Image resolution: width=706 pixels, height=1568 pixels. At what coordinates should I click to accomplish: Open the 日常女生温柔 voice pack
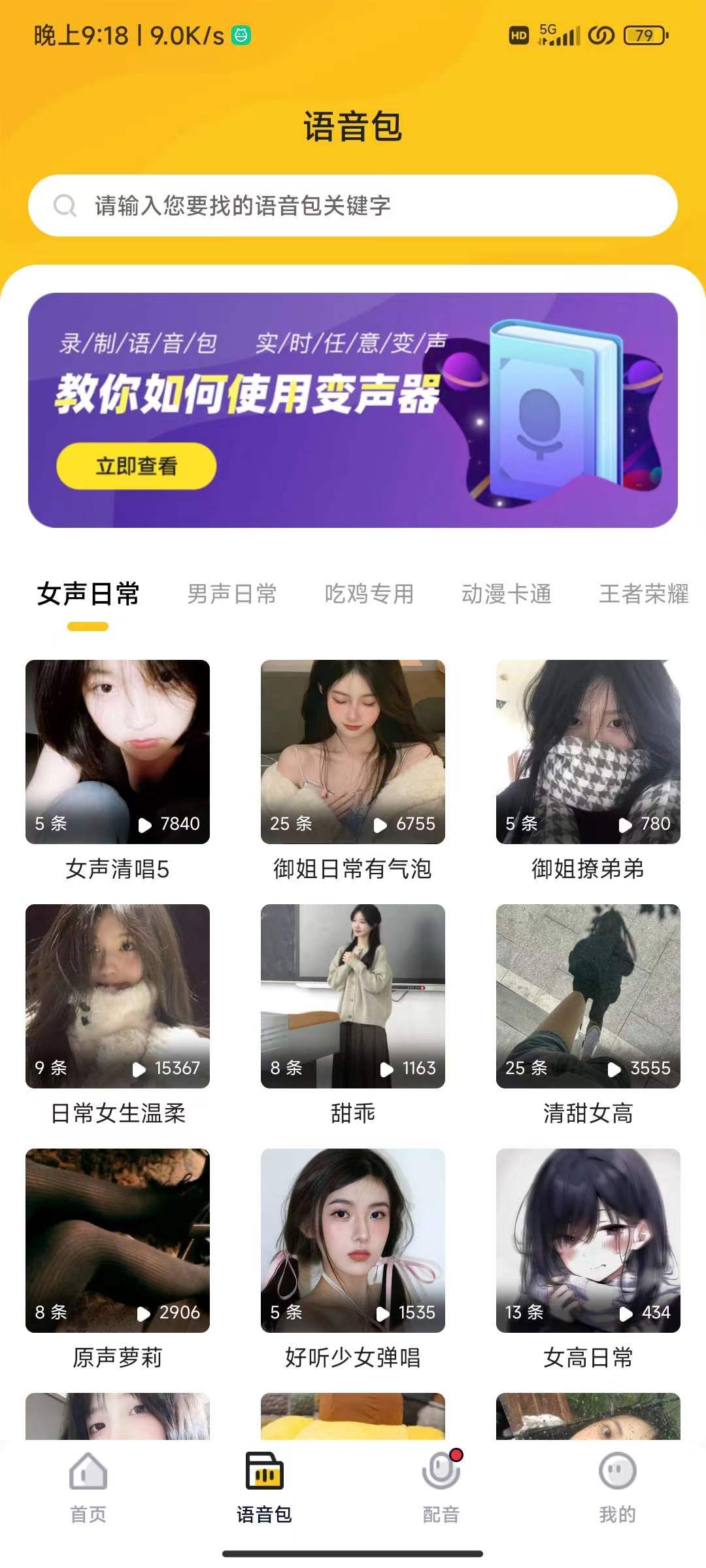coord(118,996)
